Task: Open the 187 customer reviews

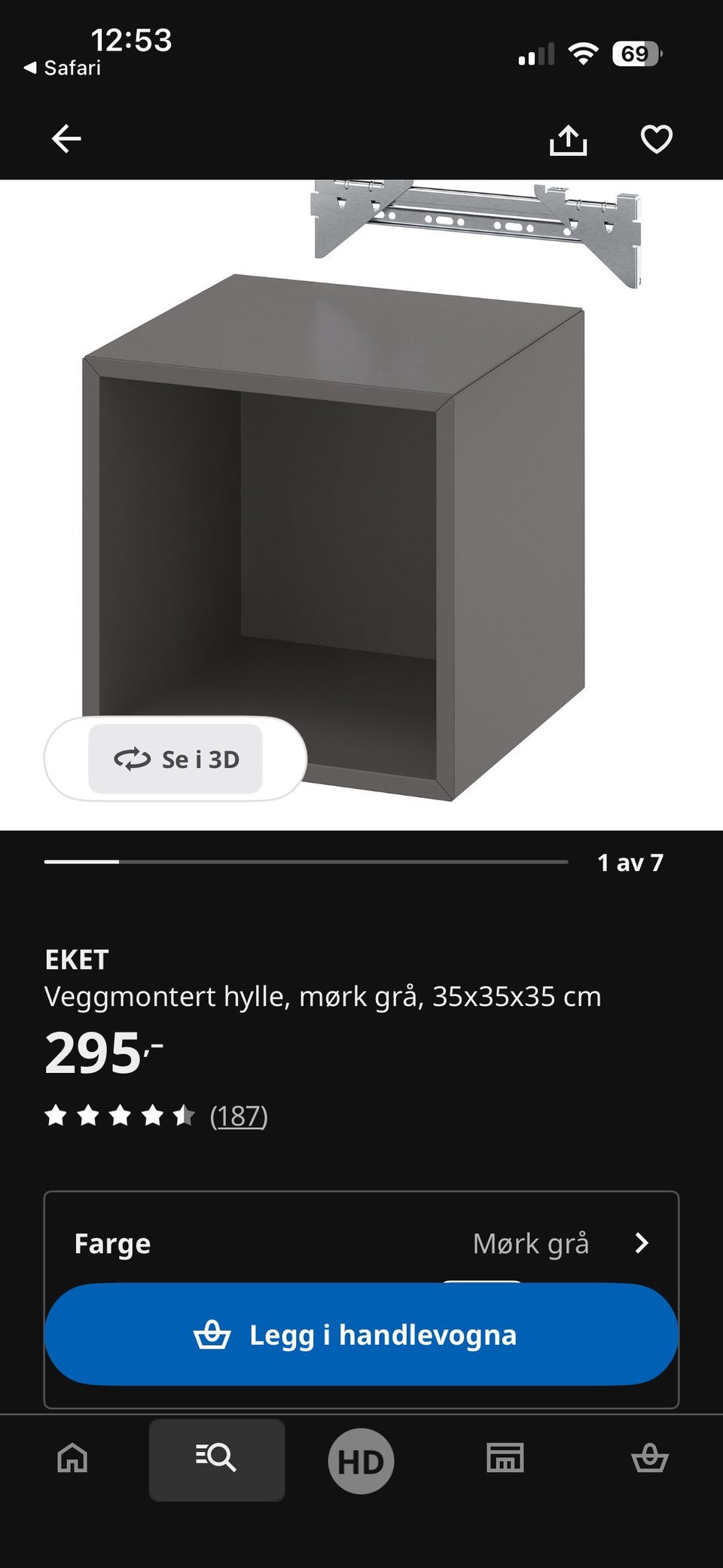Action: point(239,1116)
